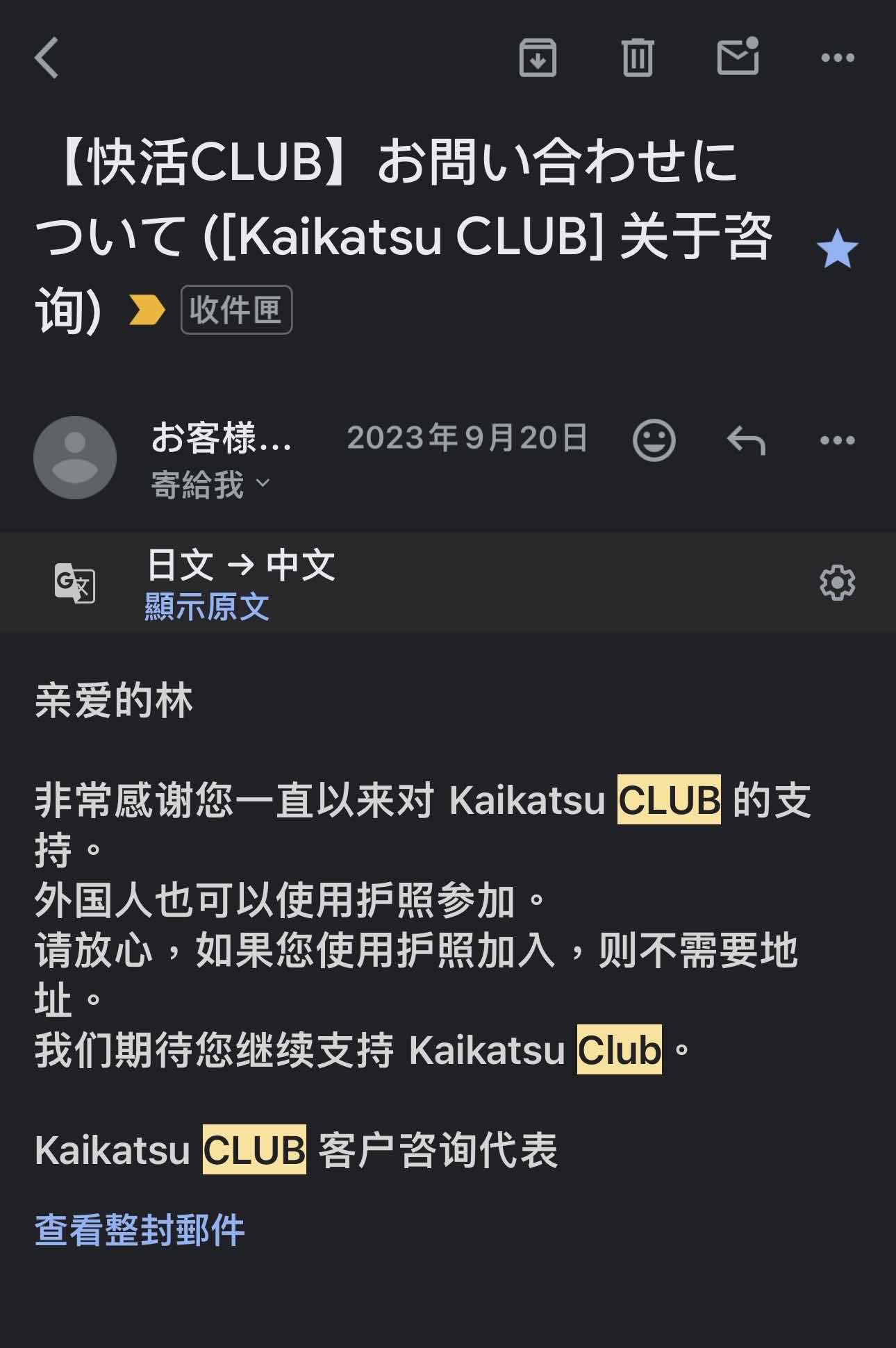Mark this email as unread

click(x=737, y=56)
